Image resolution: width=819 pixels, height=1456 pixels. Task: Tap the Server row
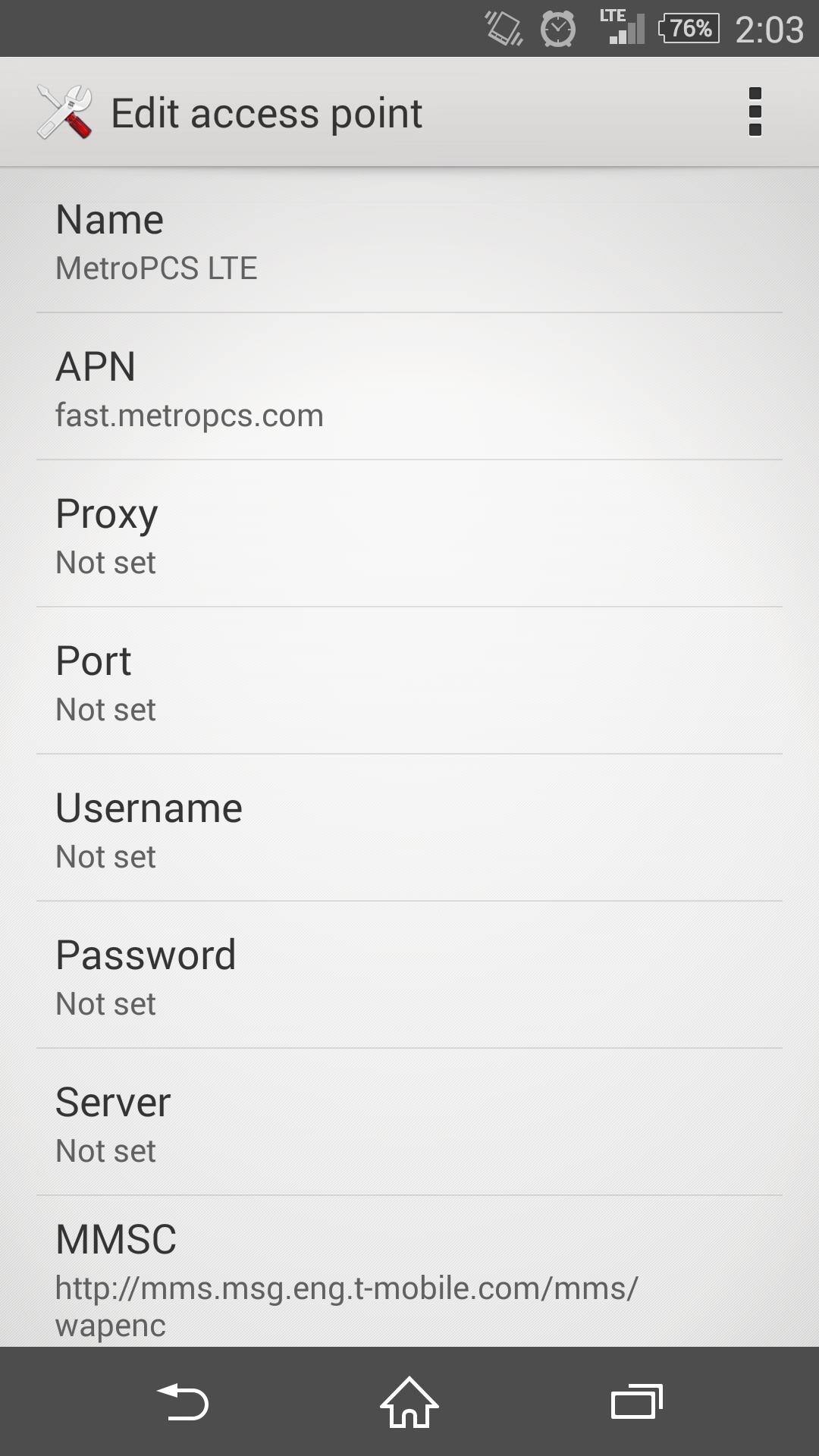(409, 1124)
